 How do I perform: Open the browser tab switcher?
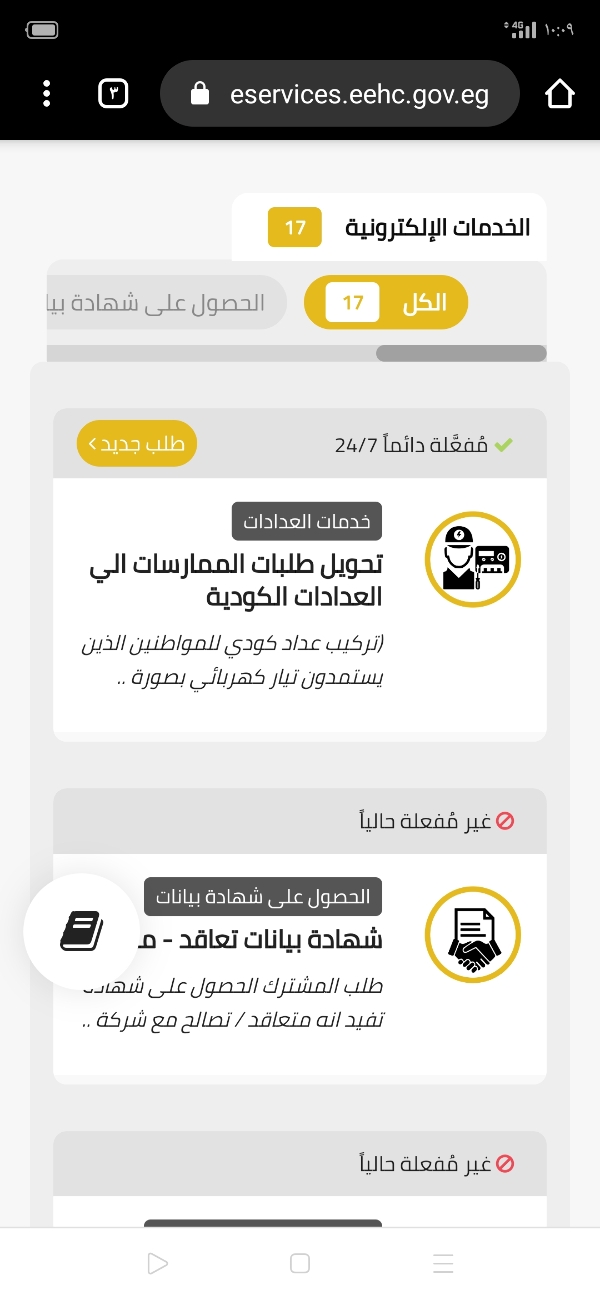[113, 94]
